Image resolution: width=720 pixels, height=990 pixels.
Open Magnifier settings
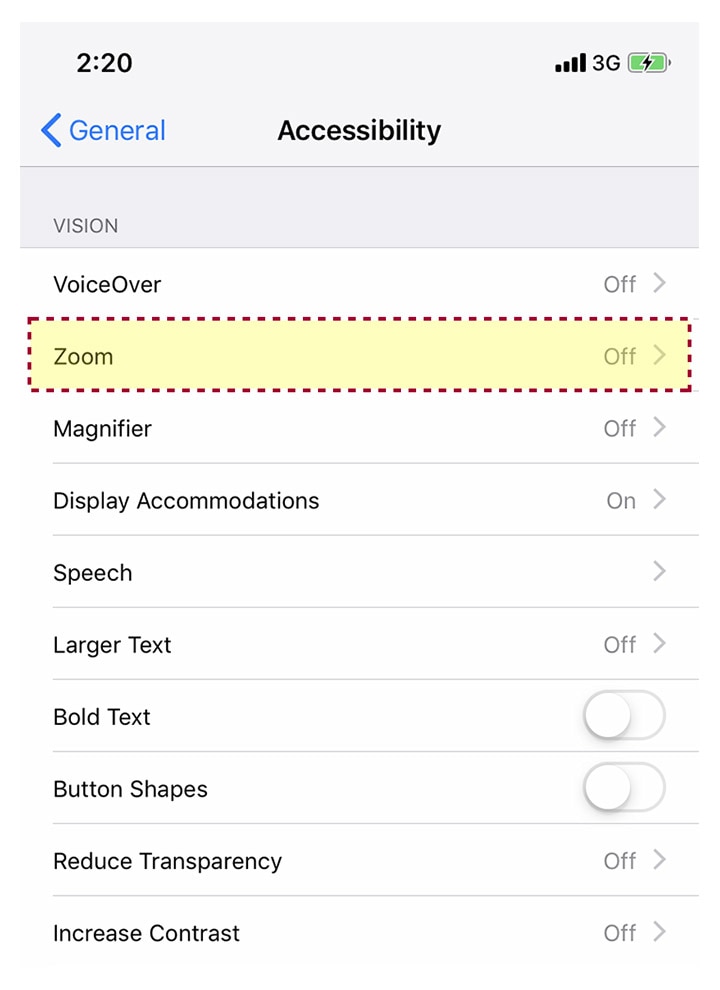tap(360, 428)
